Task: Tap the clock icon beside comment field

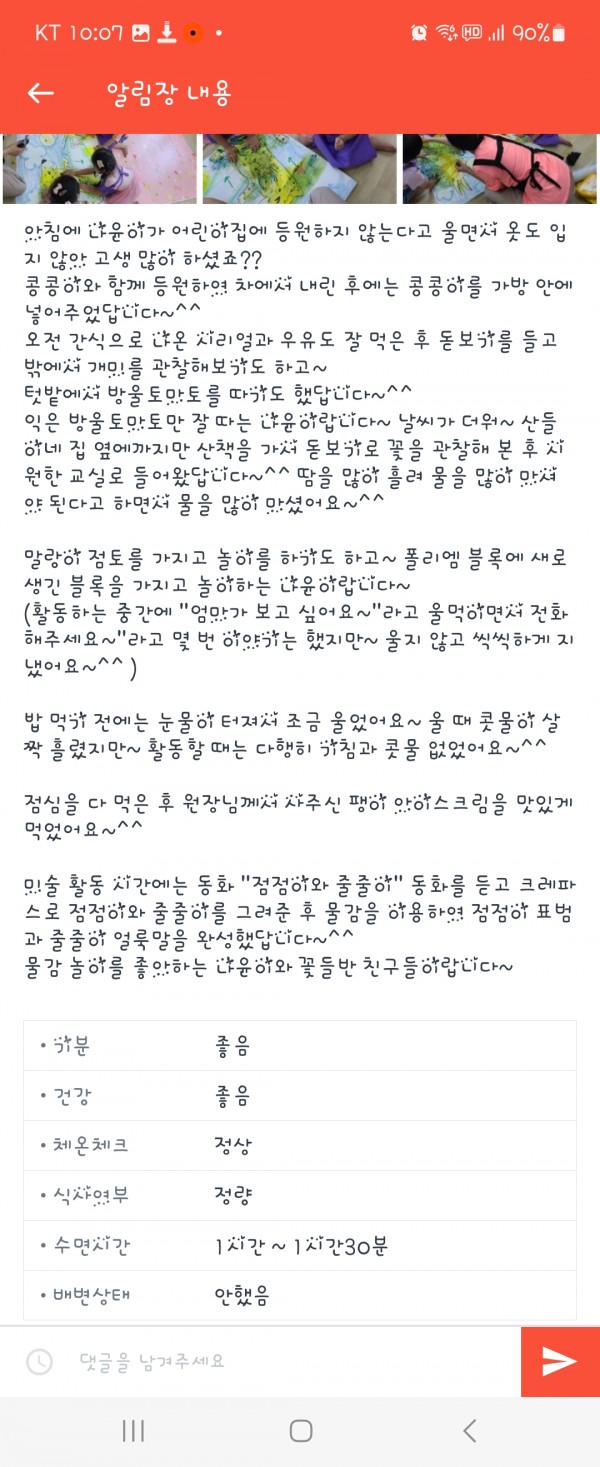Action: pyautogui.click(x=39, y=1361)
